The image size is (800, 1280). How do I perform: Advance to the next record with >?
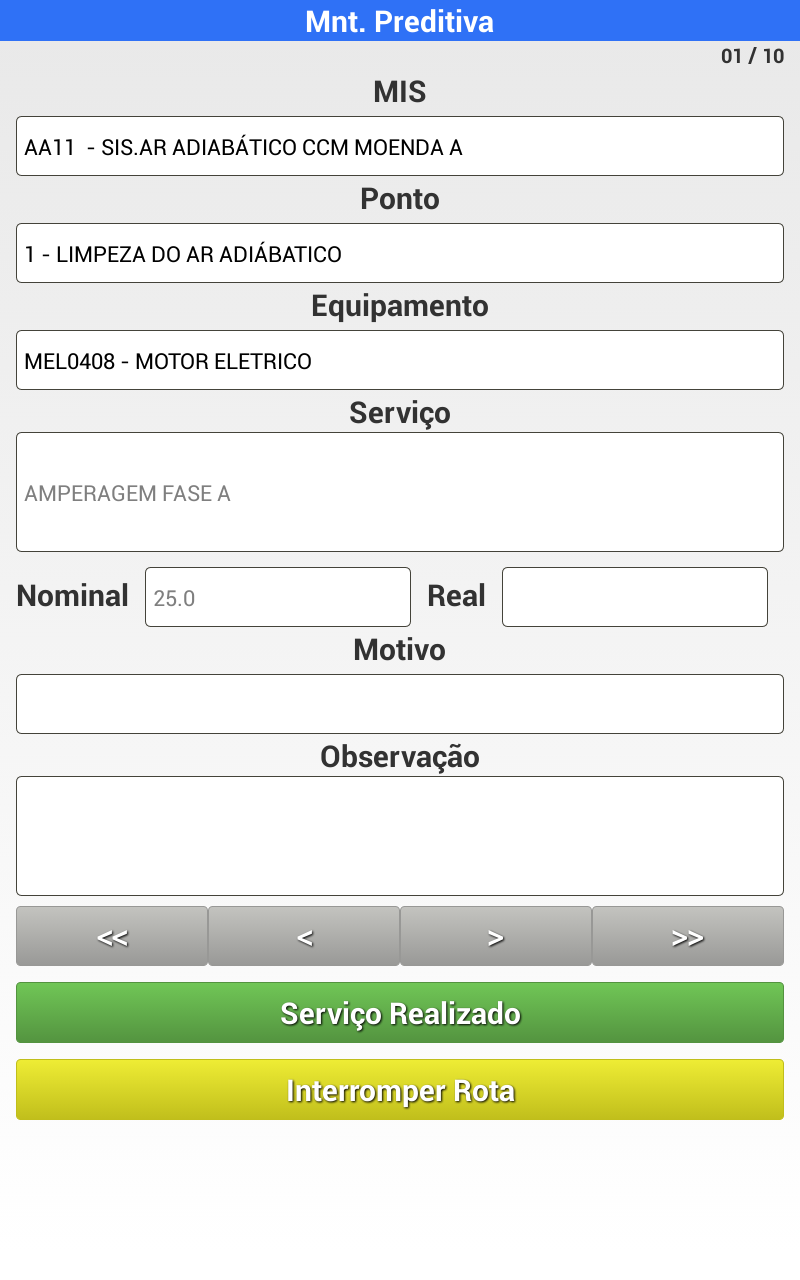496,937
